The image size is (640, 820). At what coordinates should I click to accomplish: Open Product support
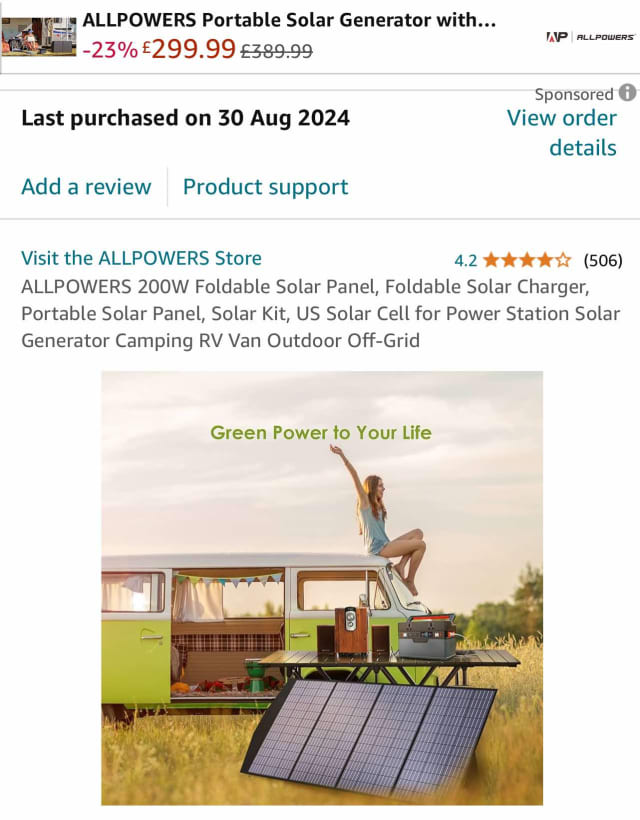point(265,187)
